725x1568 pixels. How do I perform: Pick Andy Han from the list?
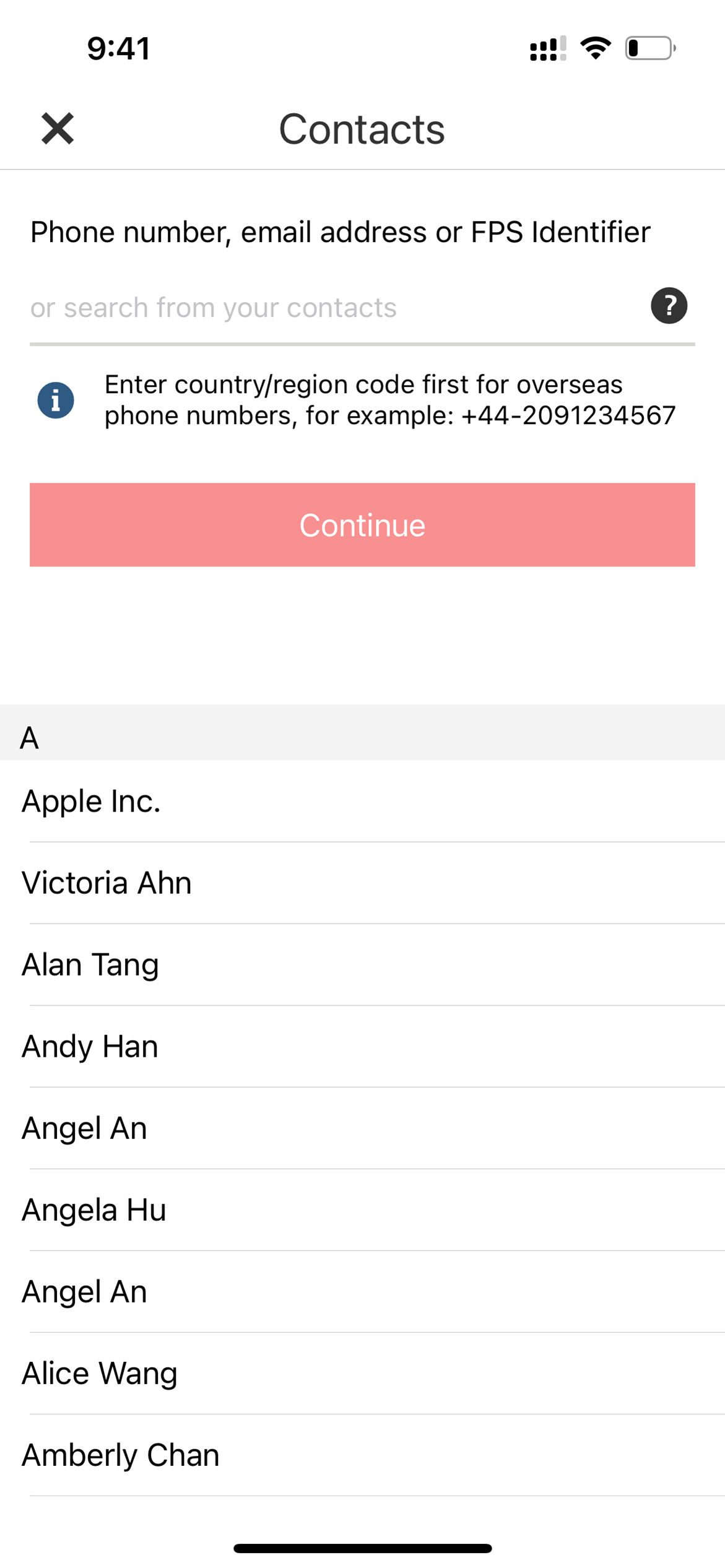point(362,1046)
